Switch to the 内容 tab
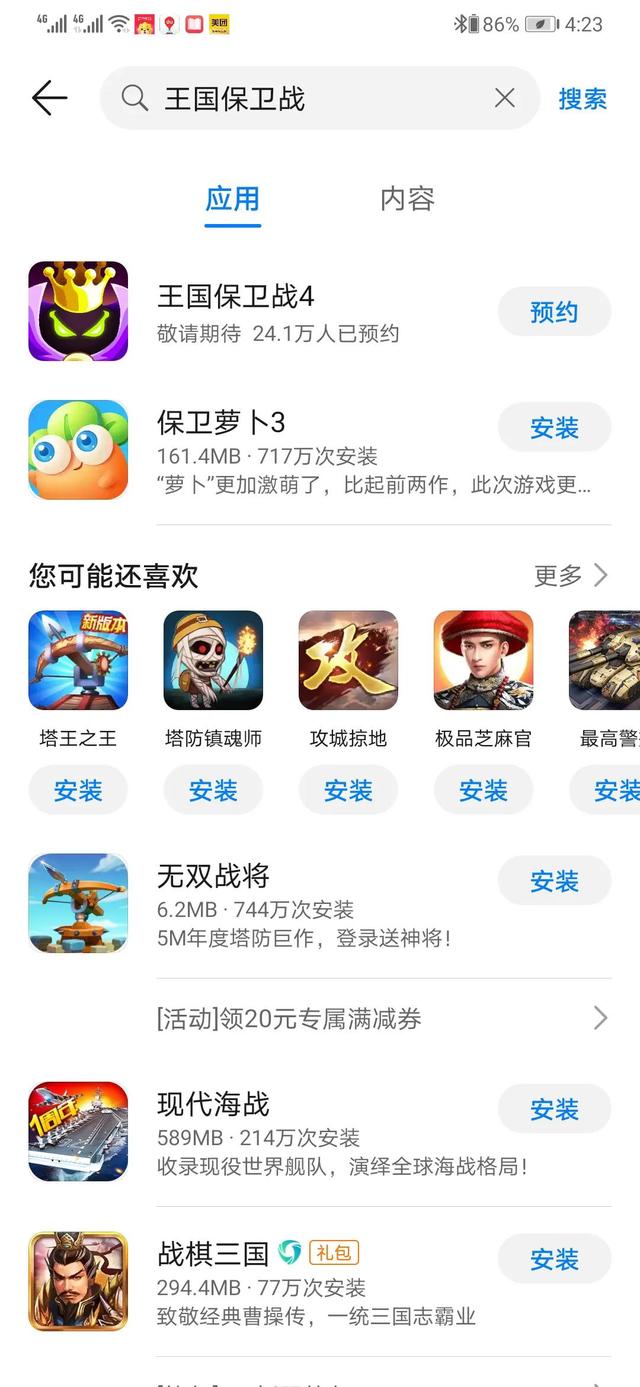Screen dimensions: 640x1387 pos(407,199)
